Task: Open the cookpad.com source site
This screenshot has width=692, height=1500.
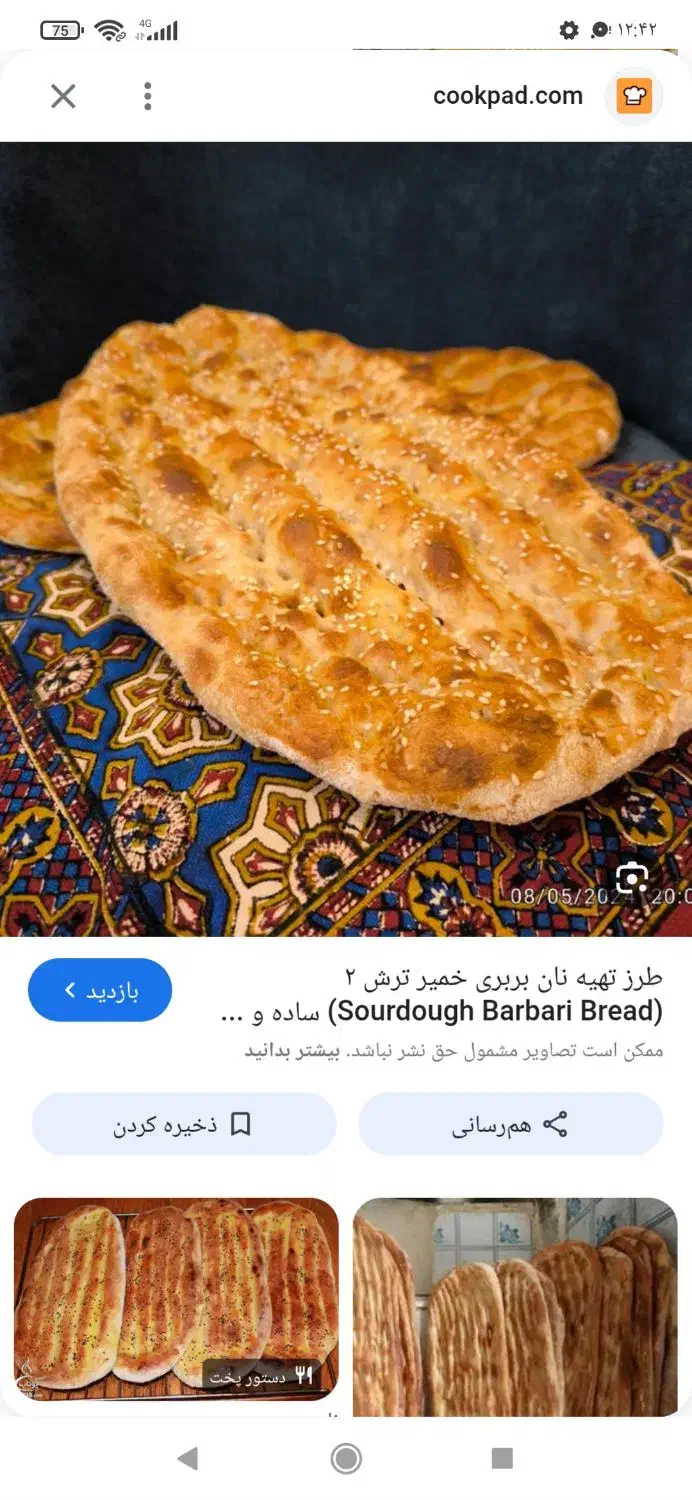Action: coord(508,96)
